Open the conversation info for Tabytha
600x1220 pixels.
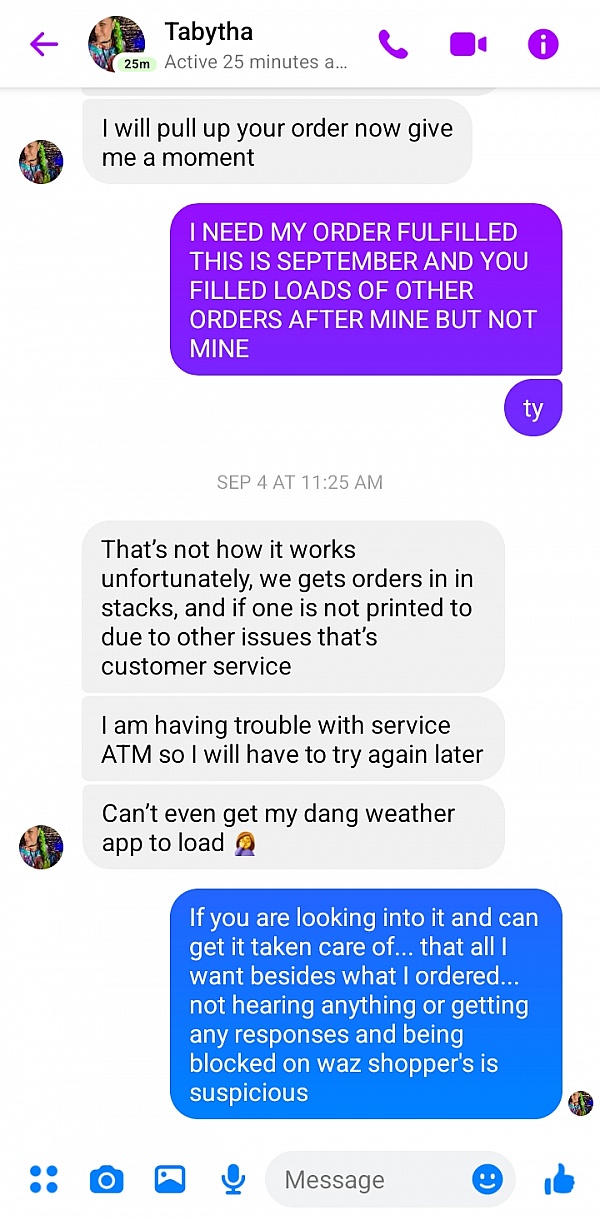542,44
